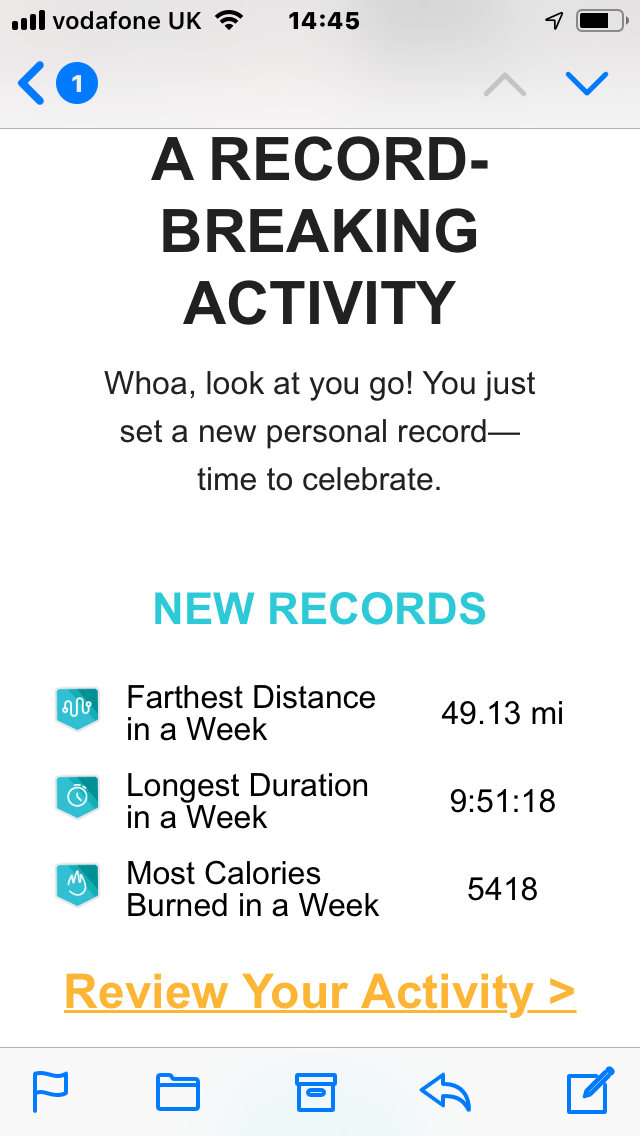The height and width of the screenshot is (1136, 640).
Task: Reply to this email
Action: 446,1091
